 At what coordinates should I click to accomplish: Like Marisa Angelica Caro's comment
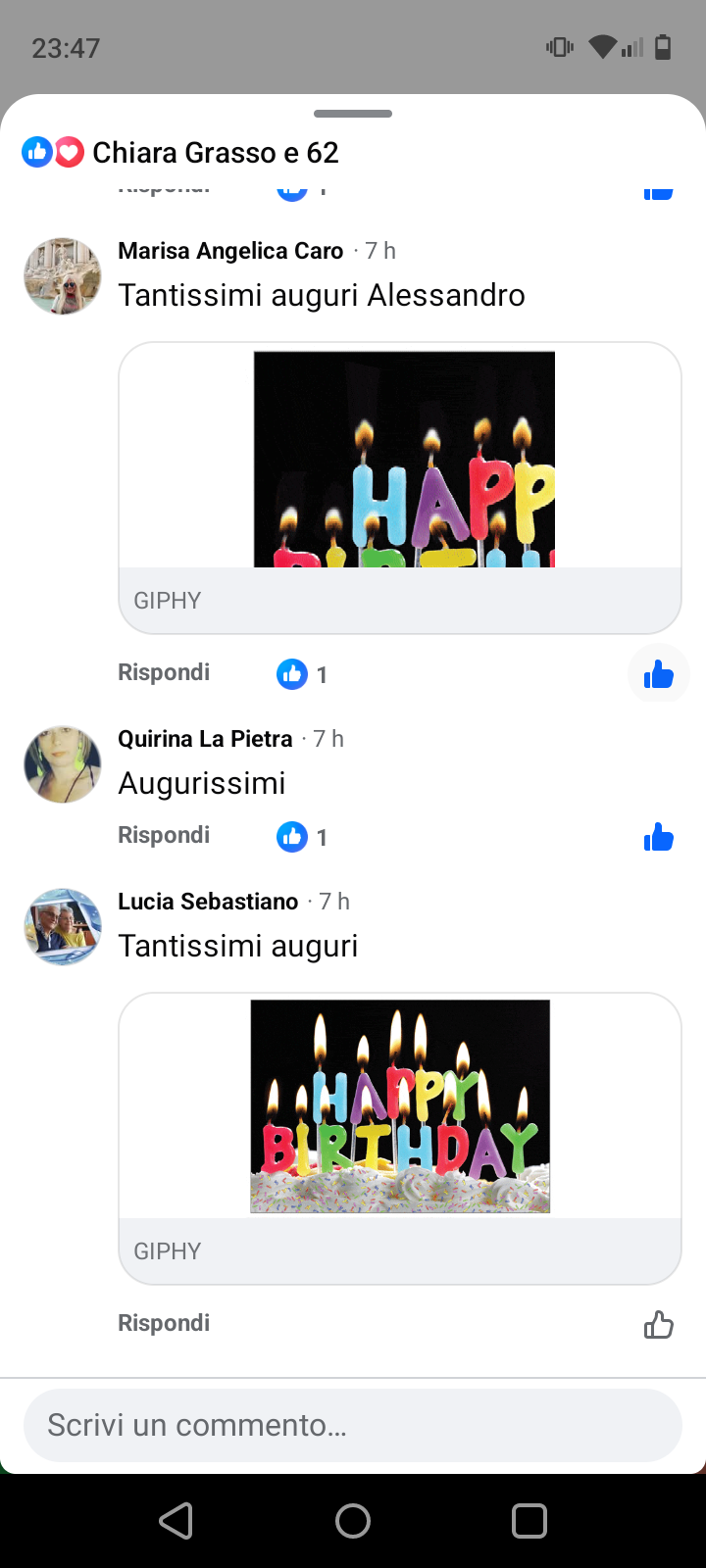point(658,674)
